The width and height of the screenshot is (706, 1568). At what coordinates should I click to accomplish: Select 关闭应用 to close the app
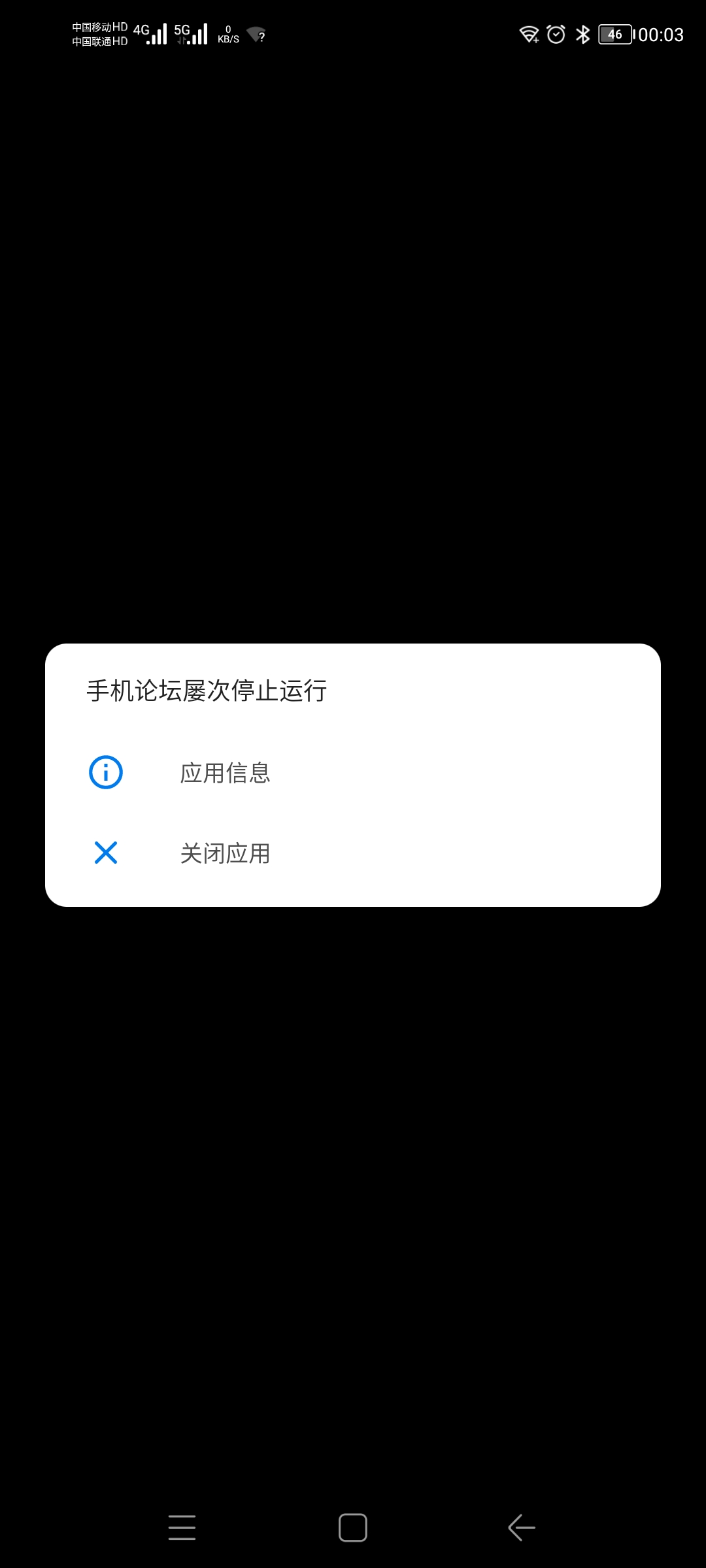click(x=353, y=853)
